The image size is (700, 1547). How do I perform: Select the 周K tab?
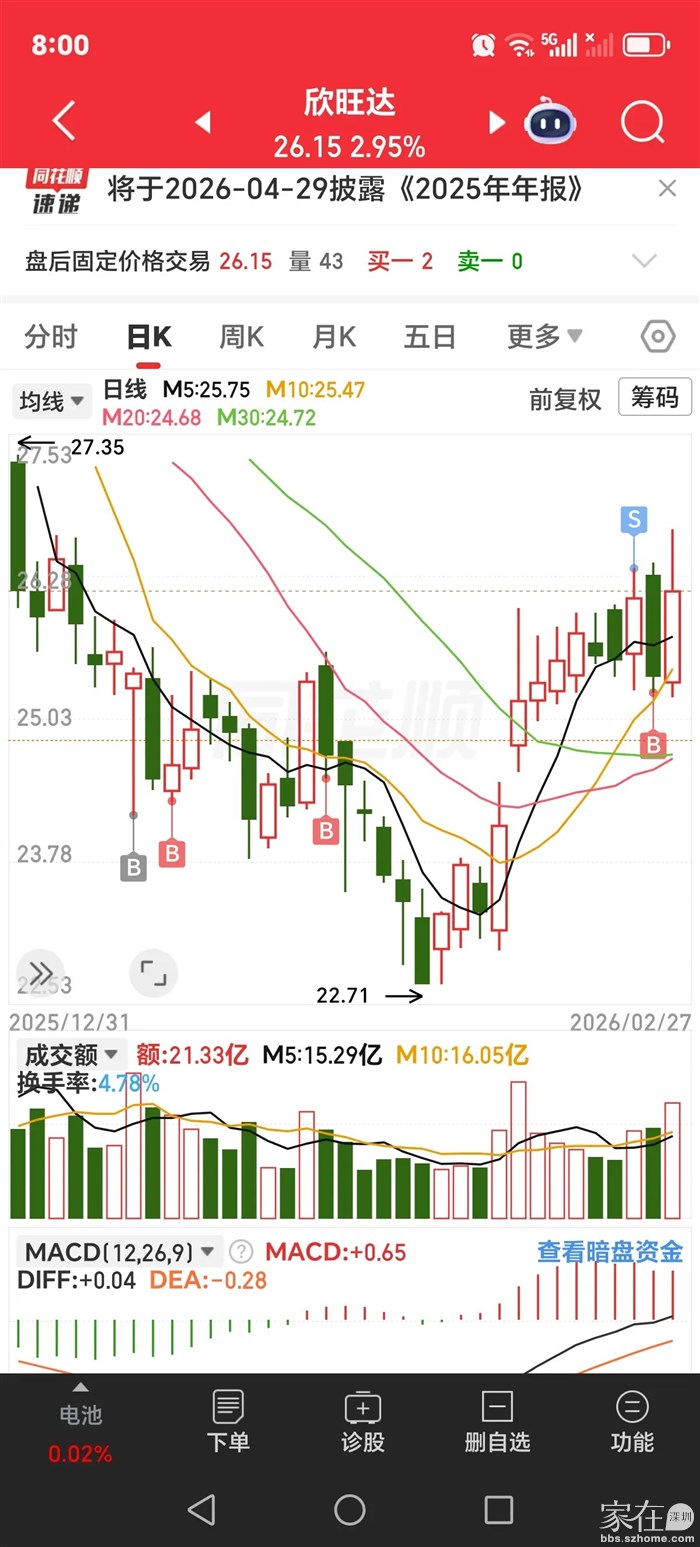click(x=241, y=337)
